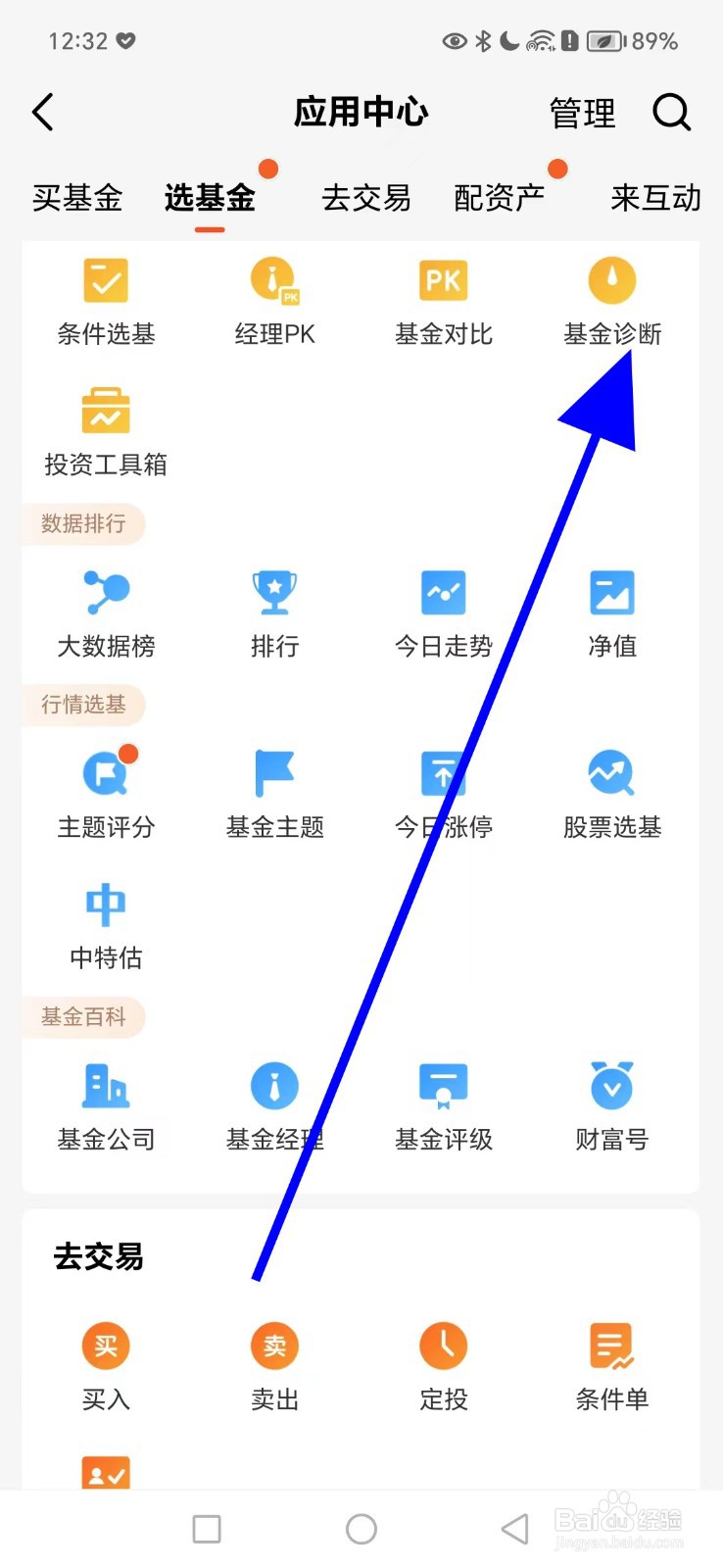
Task: Open the 排行 ranking list
Action: pyautogui.click(x=274, y=612)
